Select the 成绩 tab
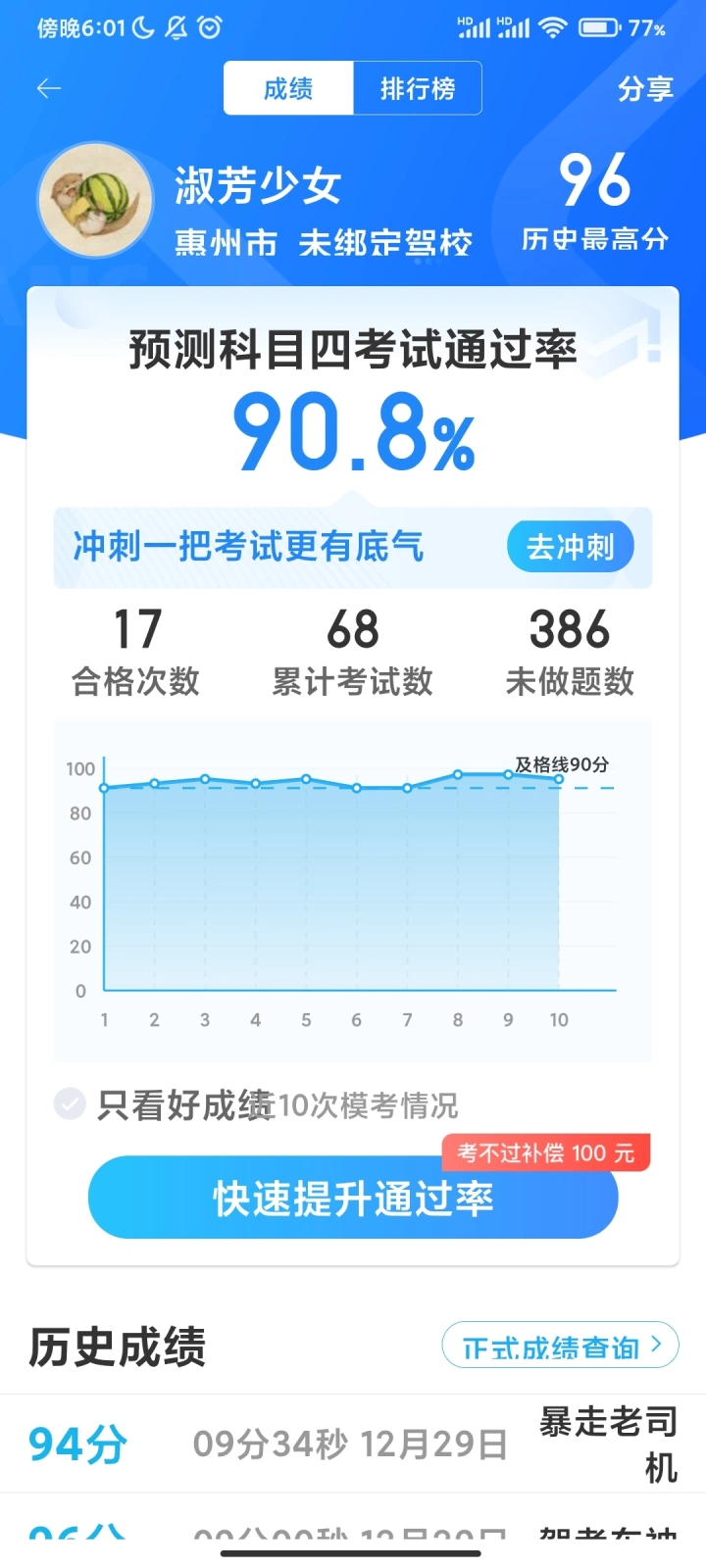The height and width of the screenshot is (1568, 706). (288, 89)
